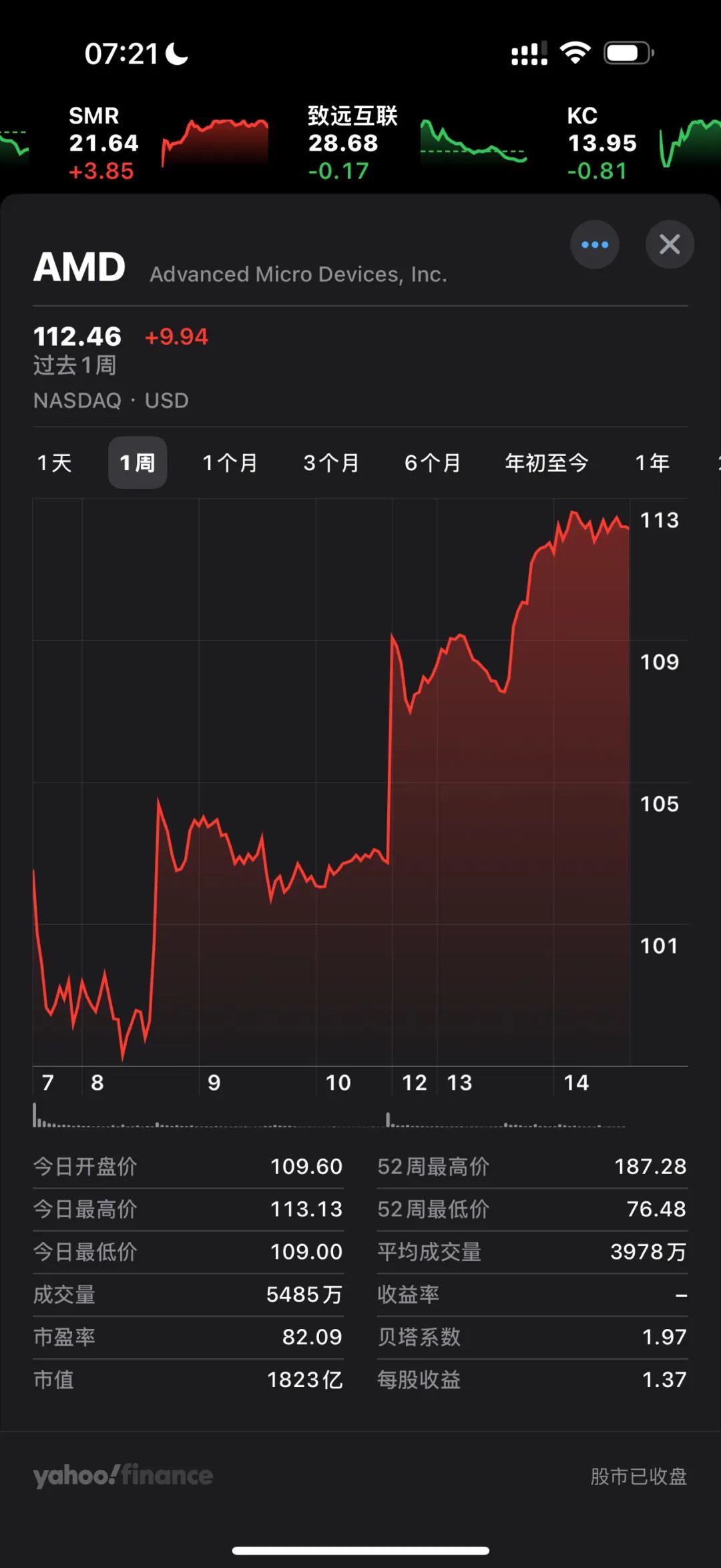This screenshot has height=1568, width=721.
Task: Select the 年初至今 chart range
Action: (547, 463)
